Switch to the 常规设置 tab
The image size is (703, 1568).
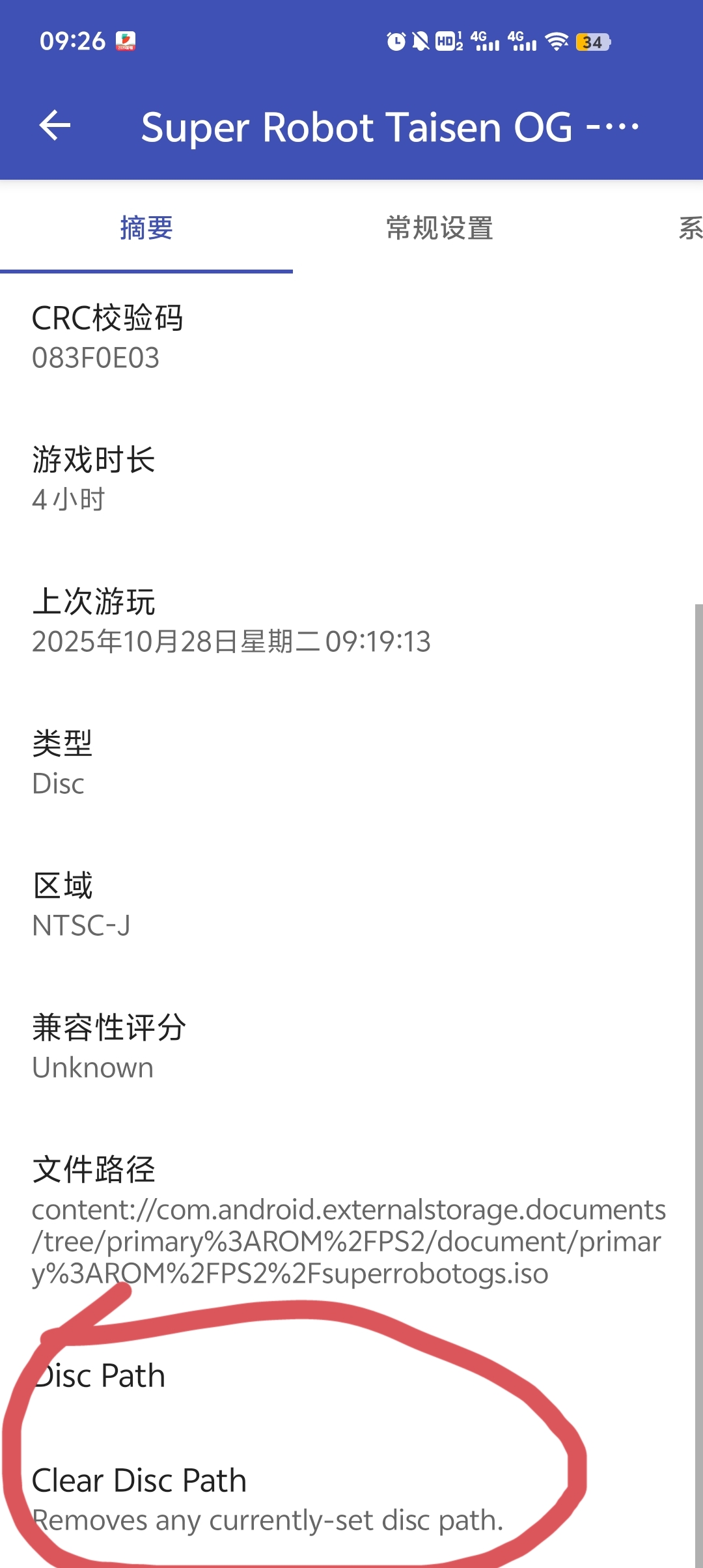click(439, 229)
